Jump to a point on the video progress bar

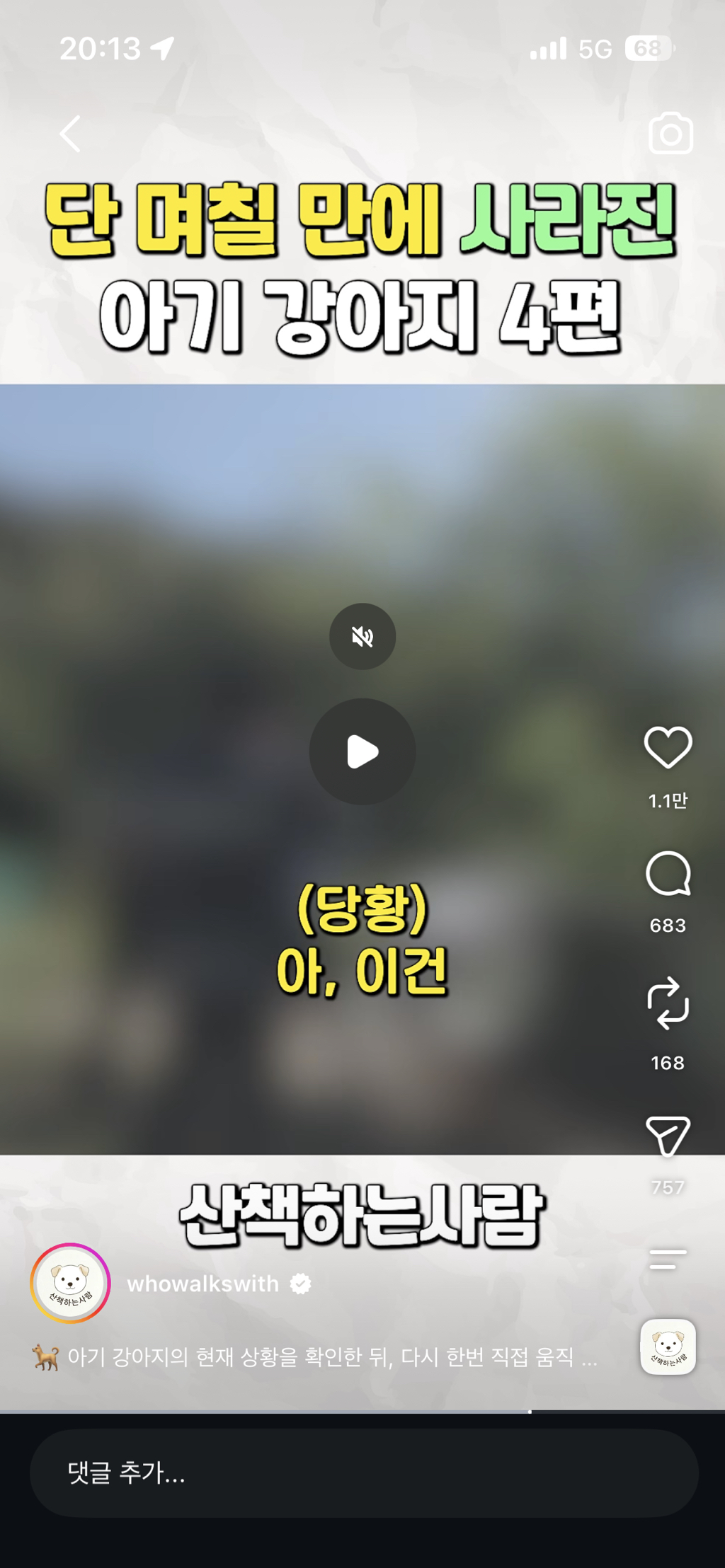coord(362,1412)
